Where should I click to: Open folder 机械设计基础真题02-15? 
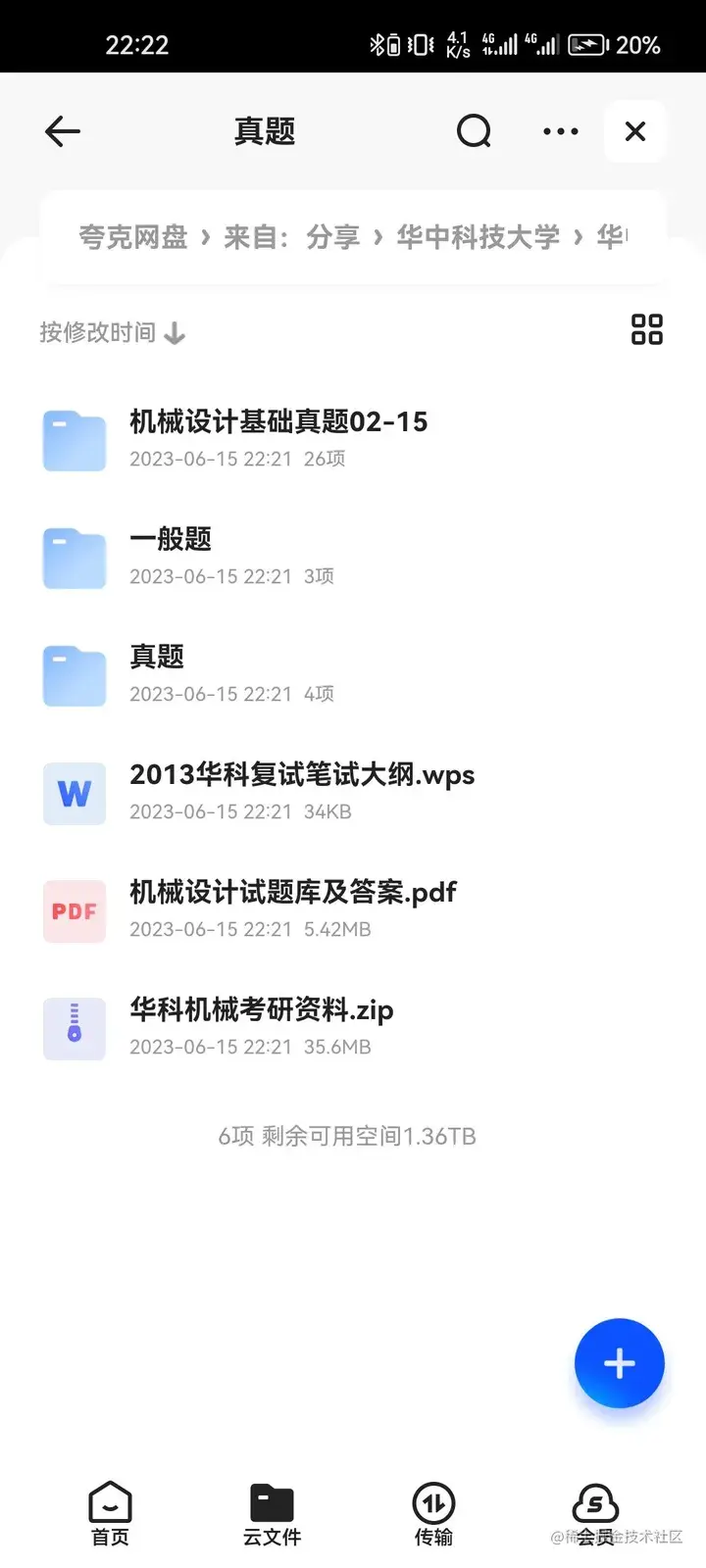tap(278, 438)
